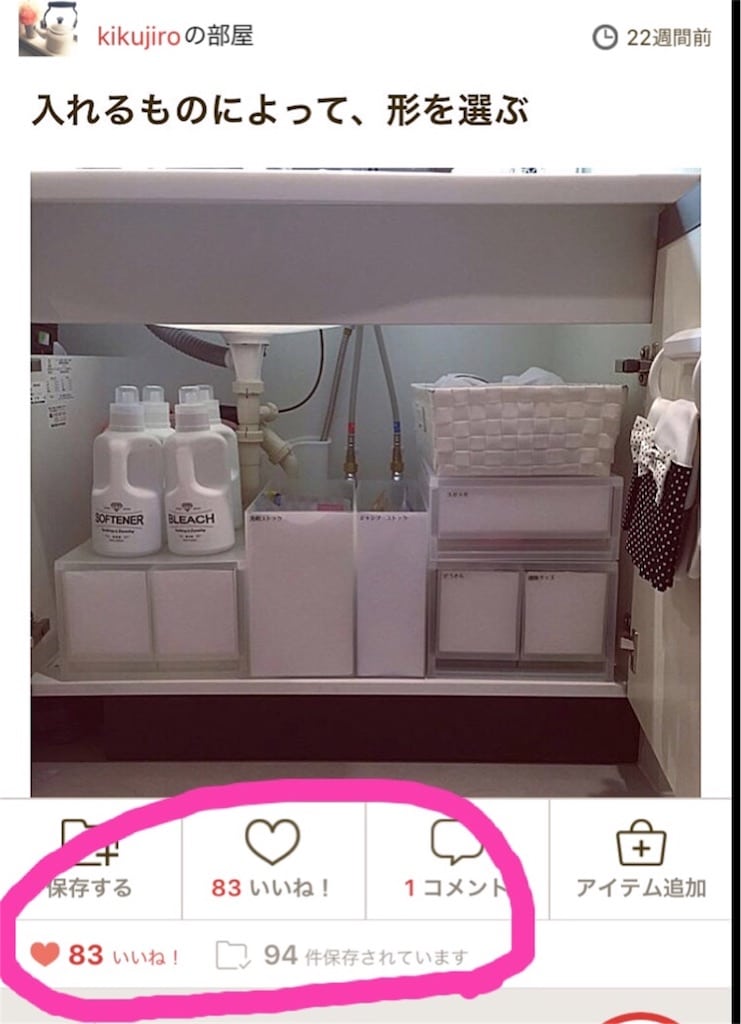Open kikujiro's room profile
This screenshot has height=1024, width=741.
[174, 36]
